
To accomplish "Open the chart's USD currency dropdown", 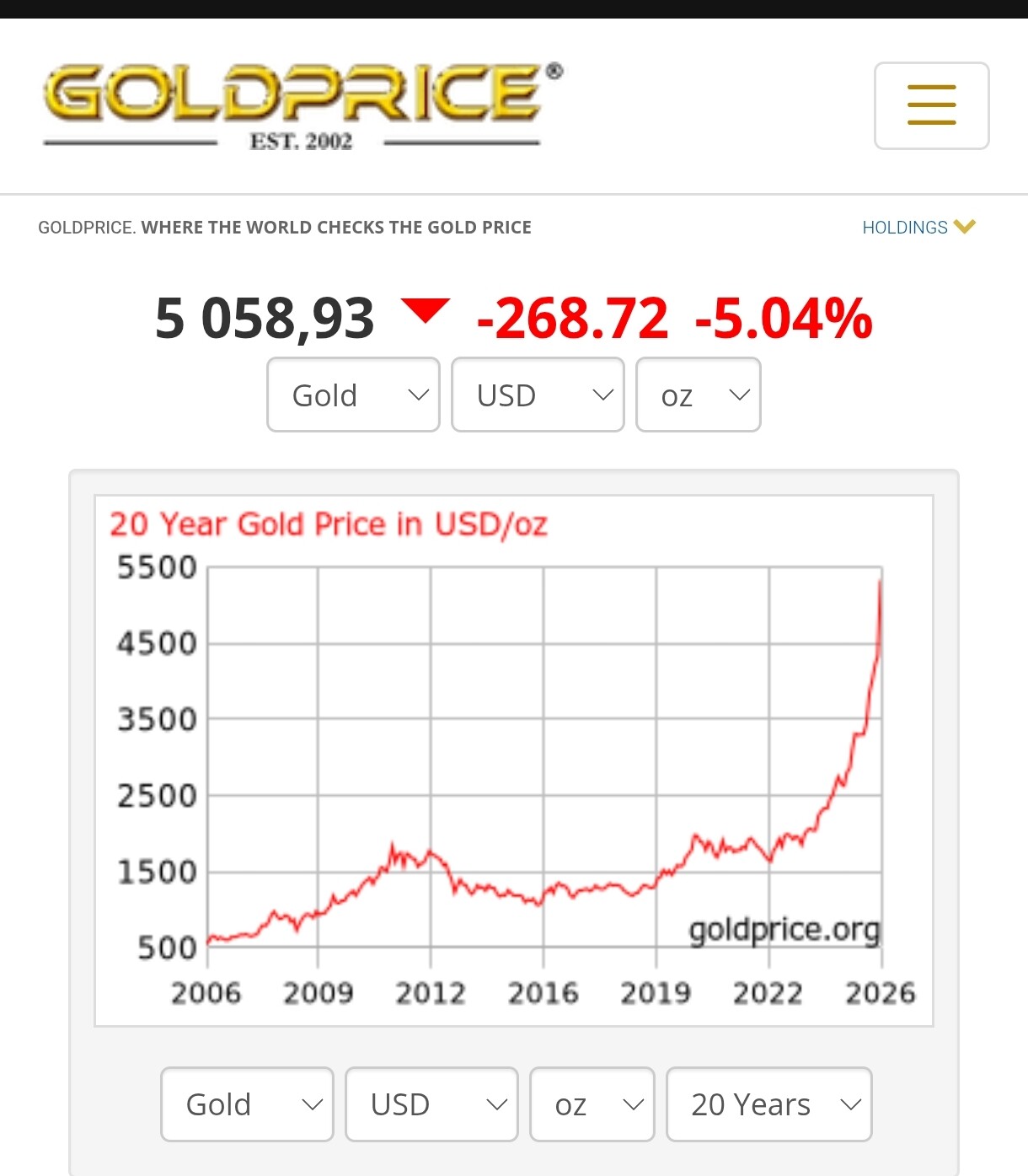I will (x=431, y=1104).
